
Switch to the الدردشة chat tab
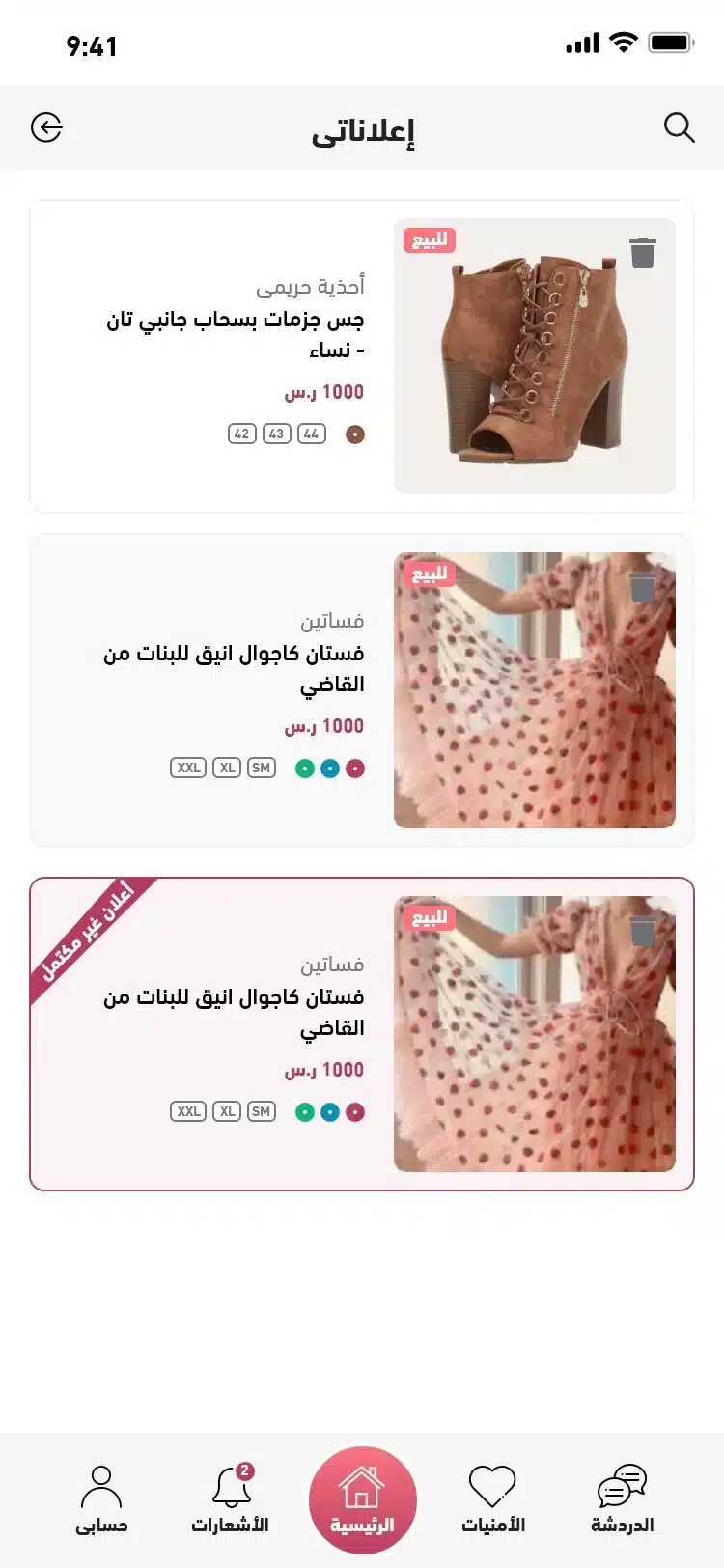tap(622, 1498)
